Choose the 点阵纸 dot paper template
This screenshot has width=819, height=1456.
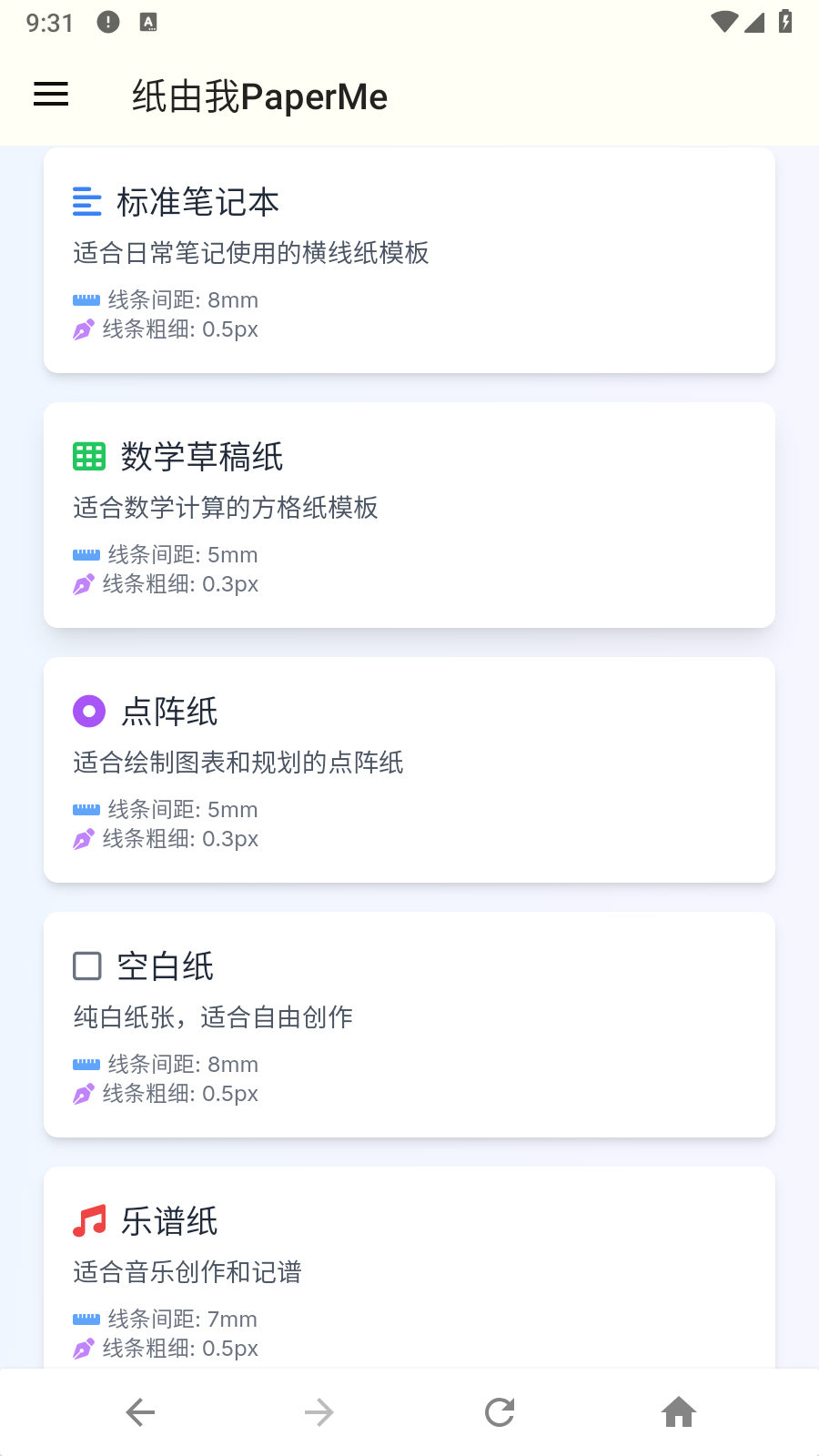[x=409, y=770]
